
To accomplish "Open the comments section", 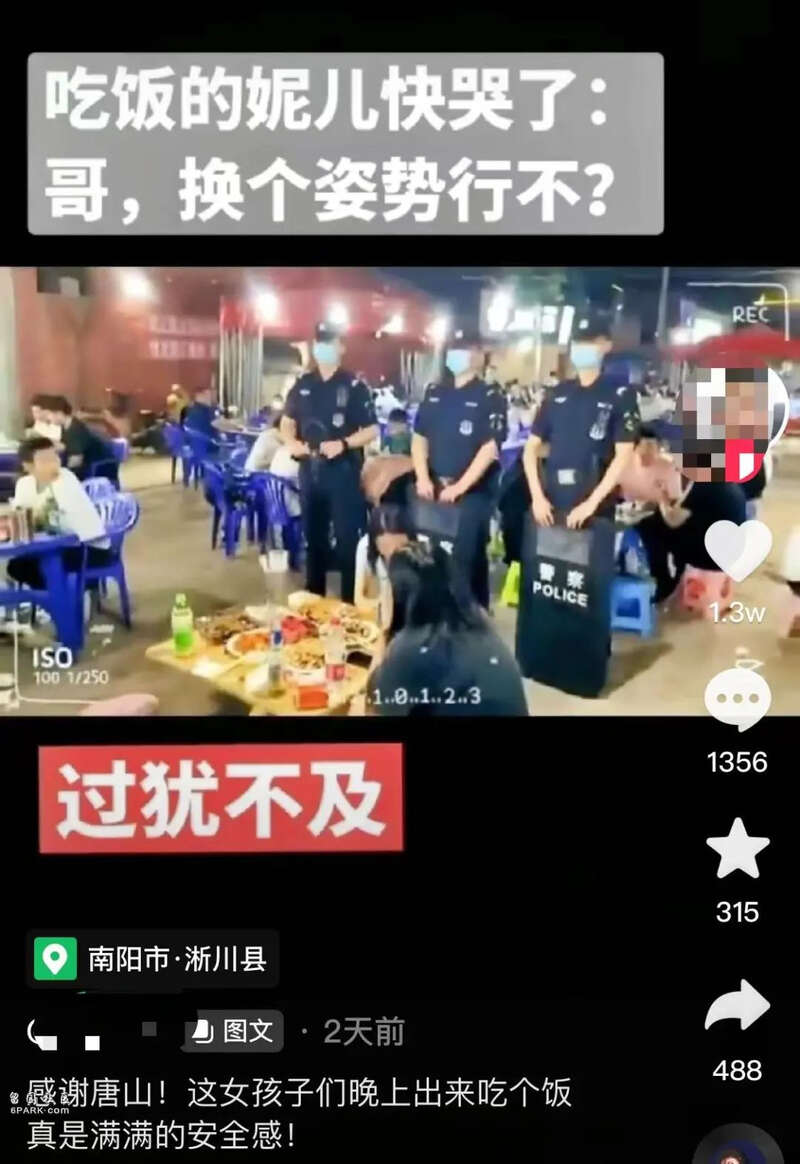I will click(737, 697).
